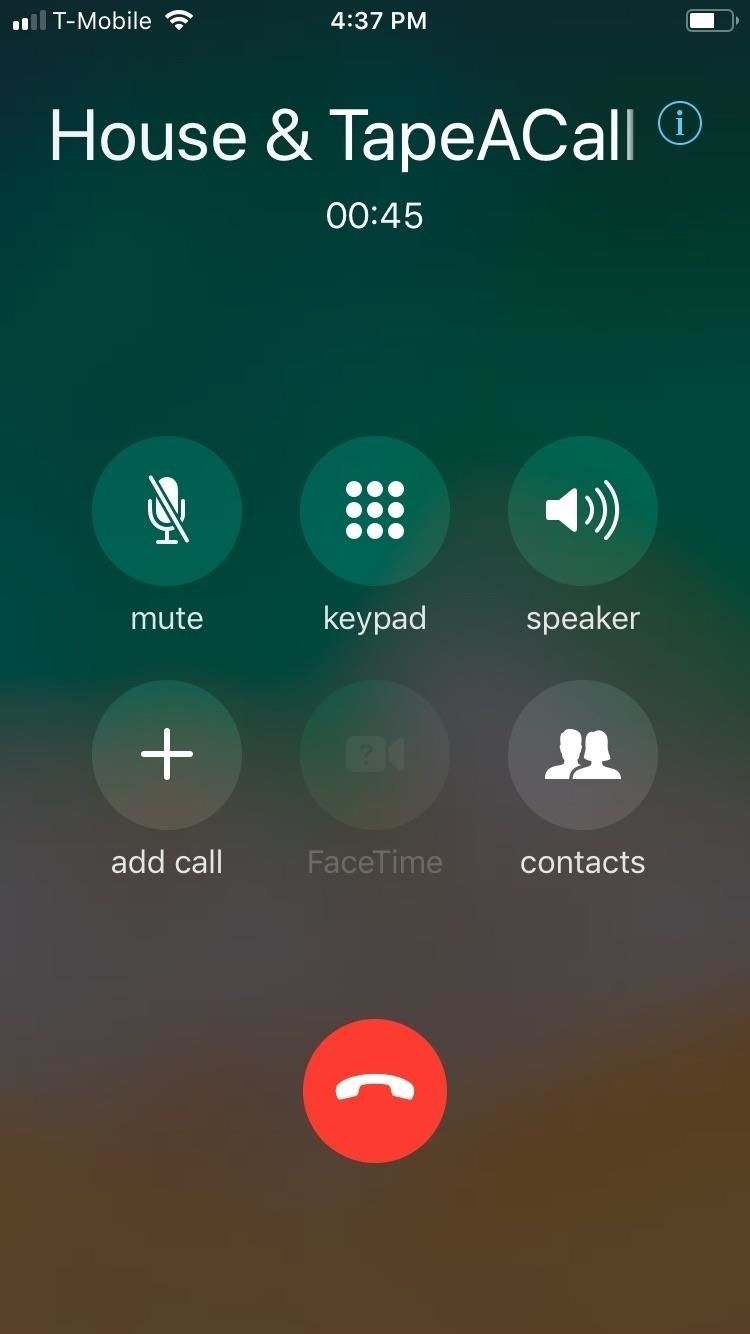The height and width of the screenshot is (1334, 750).
Task: Open contacts from the call screen
Action: pyautogui.click(x=582, y=755)
